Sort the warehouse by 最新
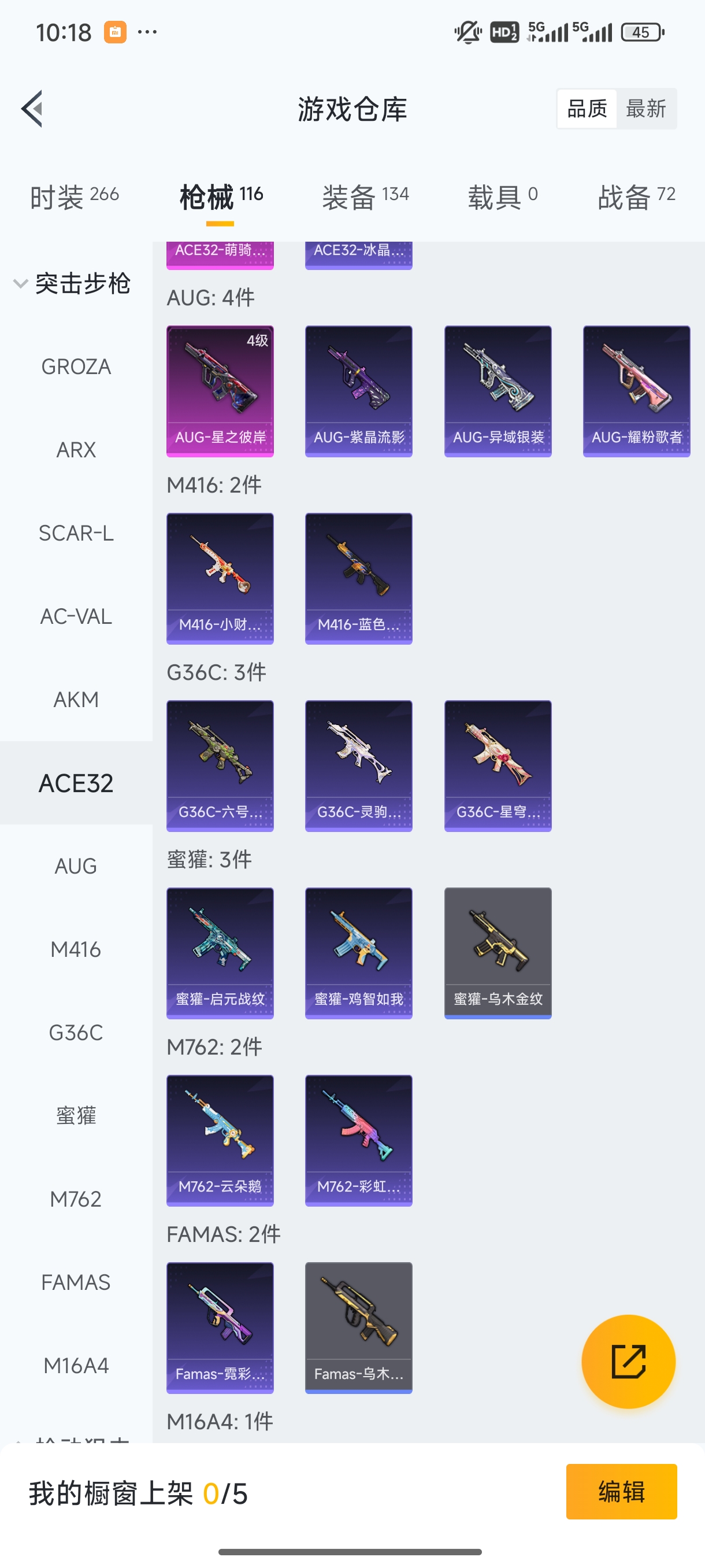This screenshot has height=1568, width=705. point(645,109)
